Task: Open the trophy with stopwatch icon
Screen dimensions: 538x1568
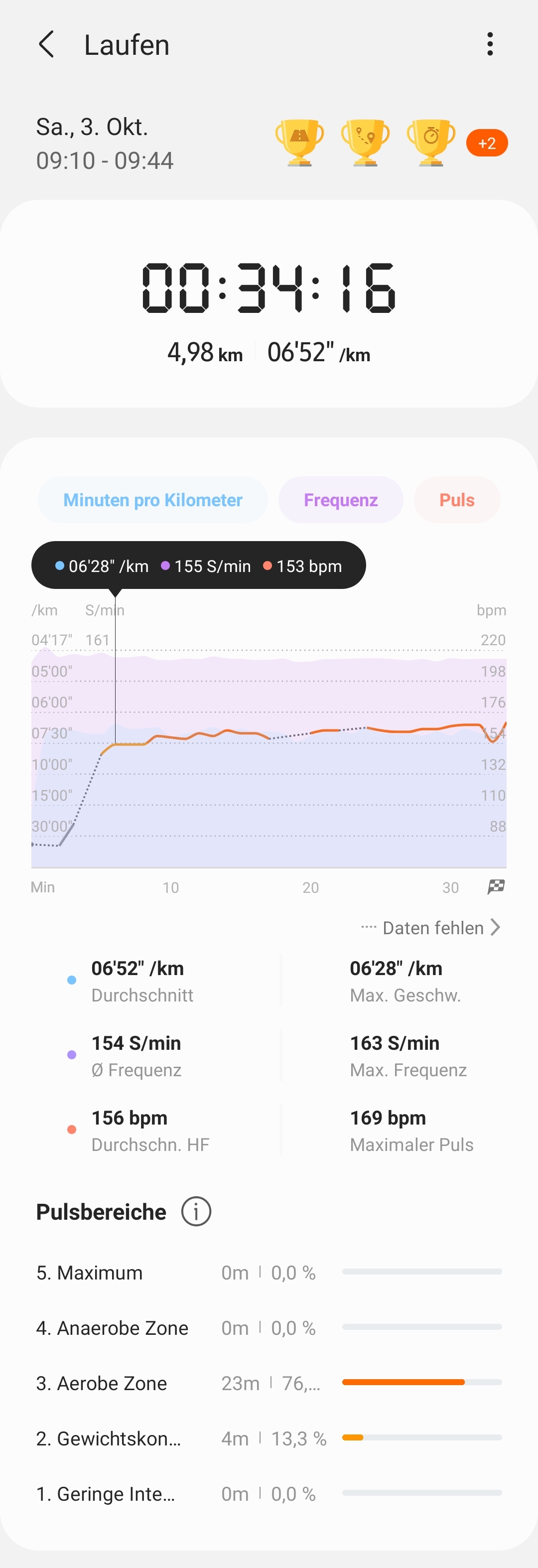Action: pos(431,143)
